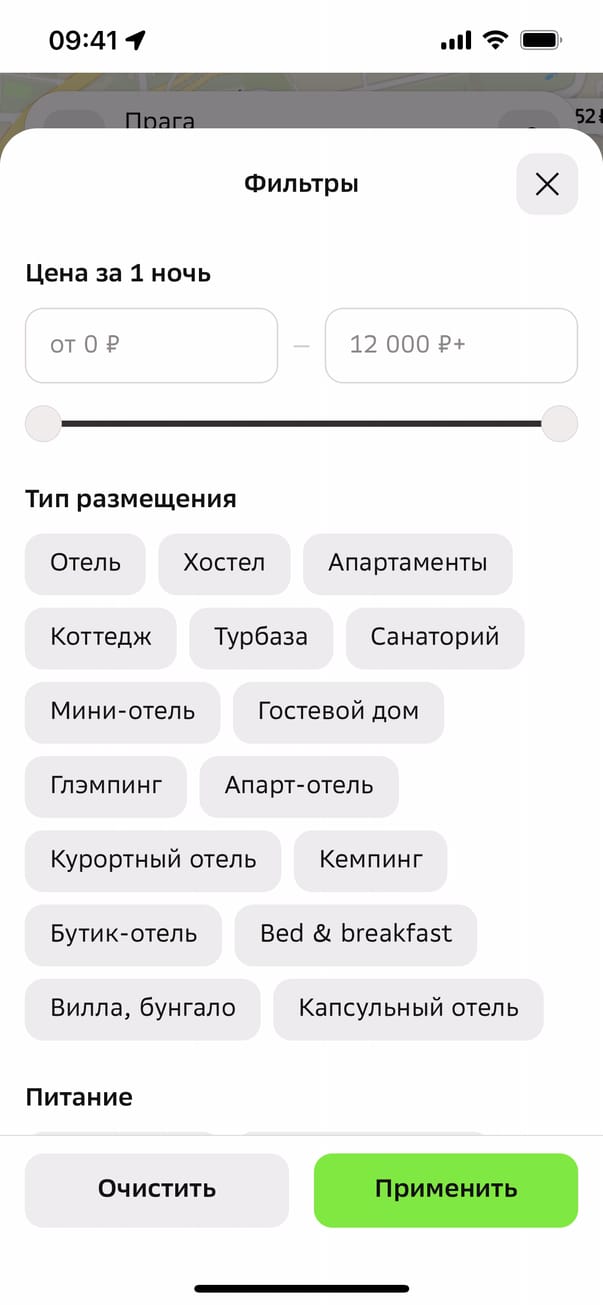
Task: Close the Фильтры sheet
Action: pyautogui.click(x=547, y=184)
